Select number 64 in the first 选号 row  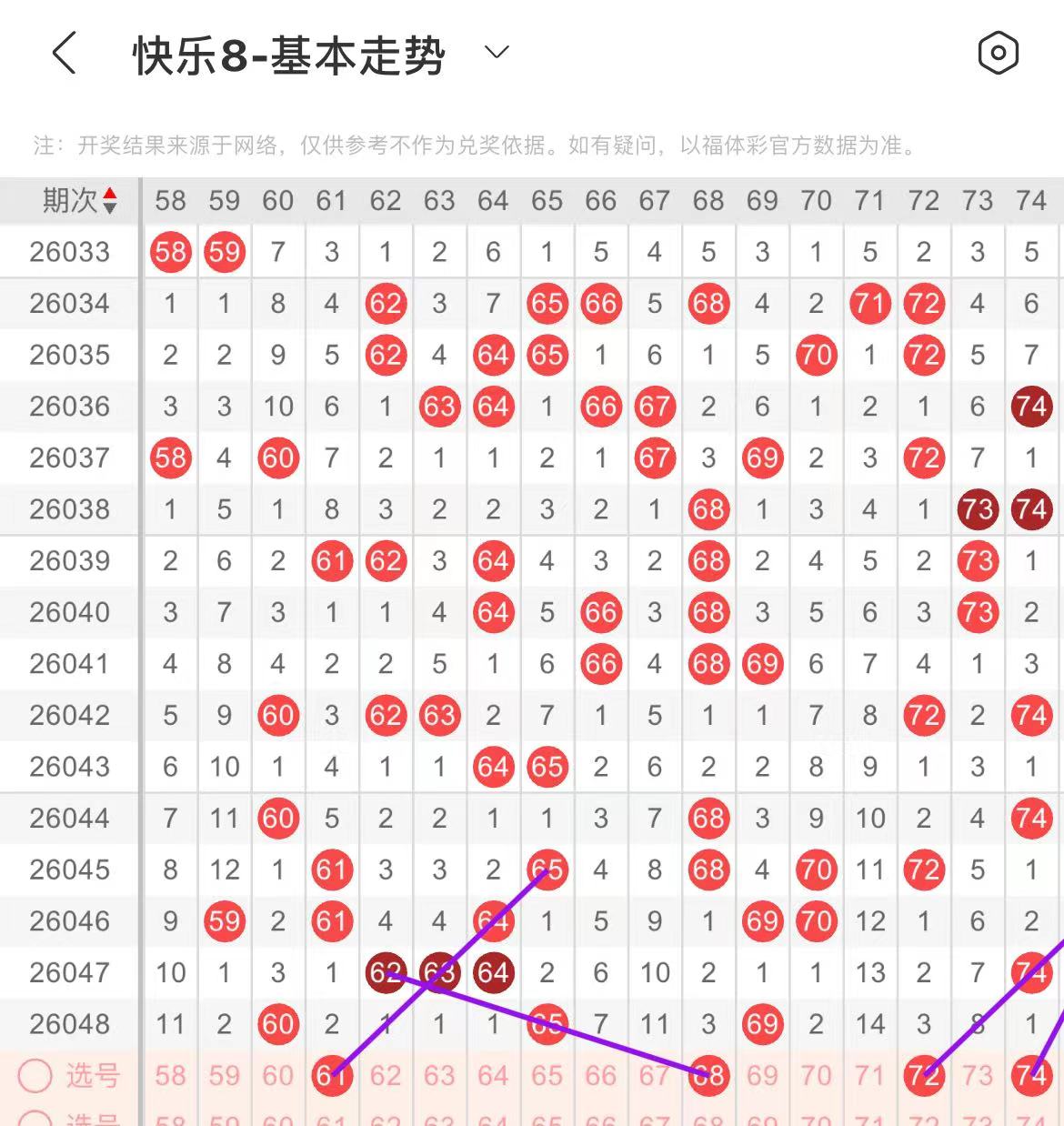pyautogui.click(x=493, y=1076)
